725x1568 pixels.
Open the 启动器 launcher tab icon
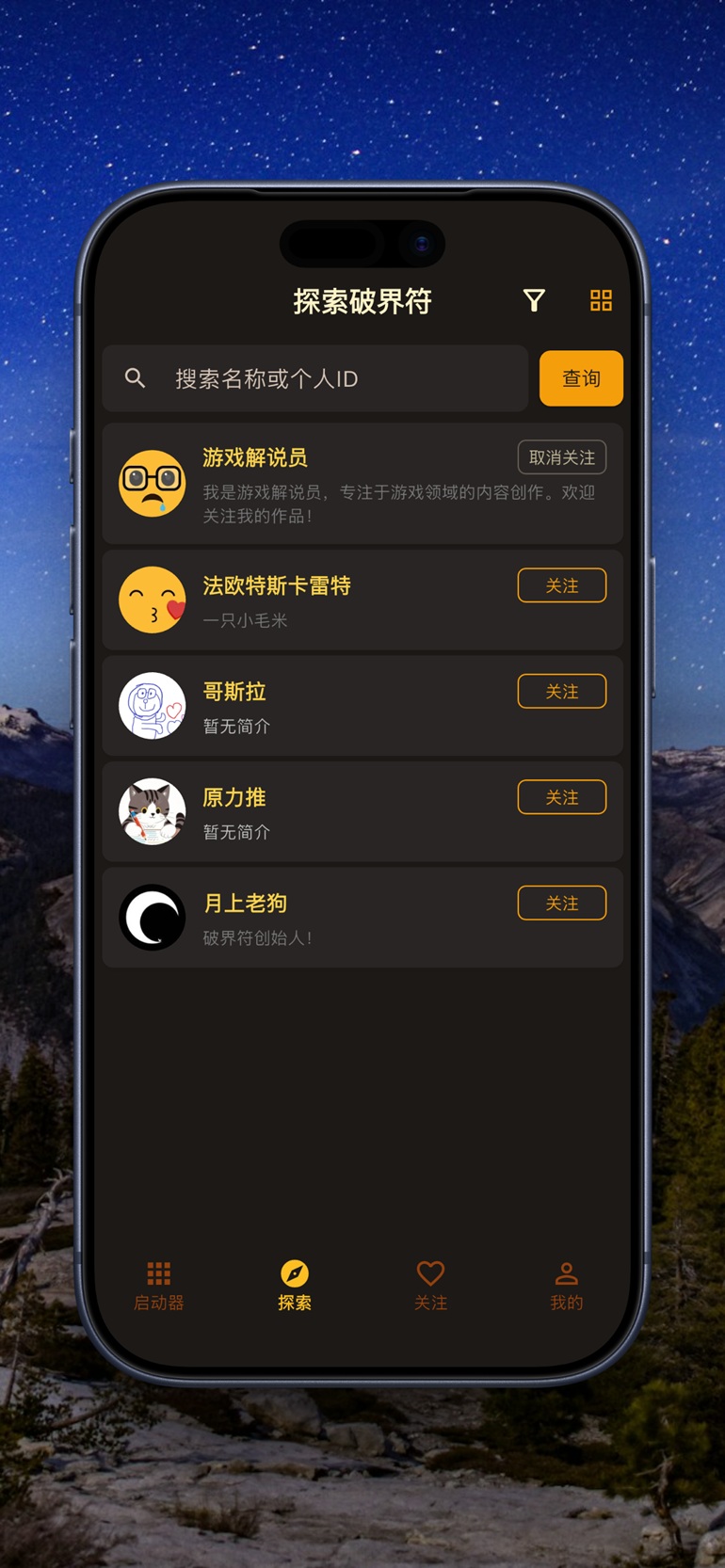click(x=158, y=1273)
